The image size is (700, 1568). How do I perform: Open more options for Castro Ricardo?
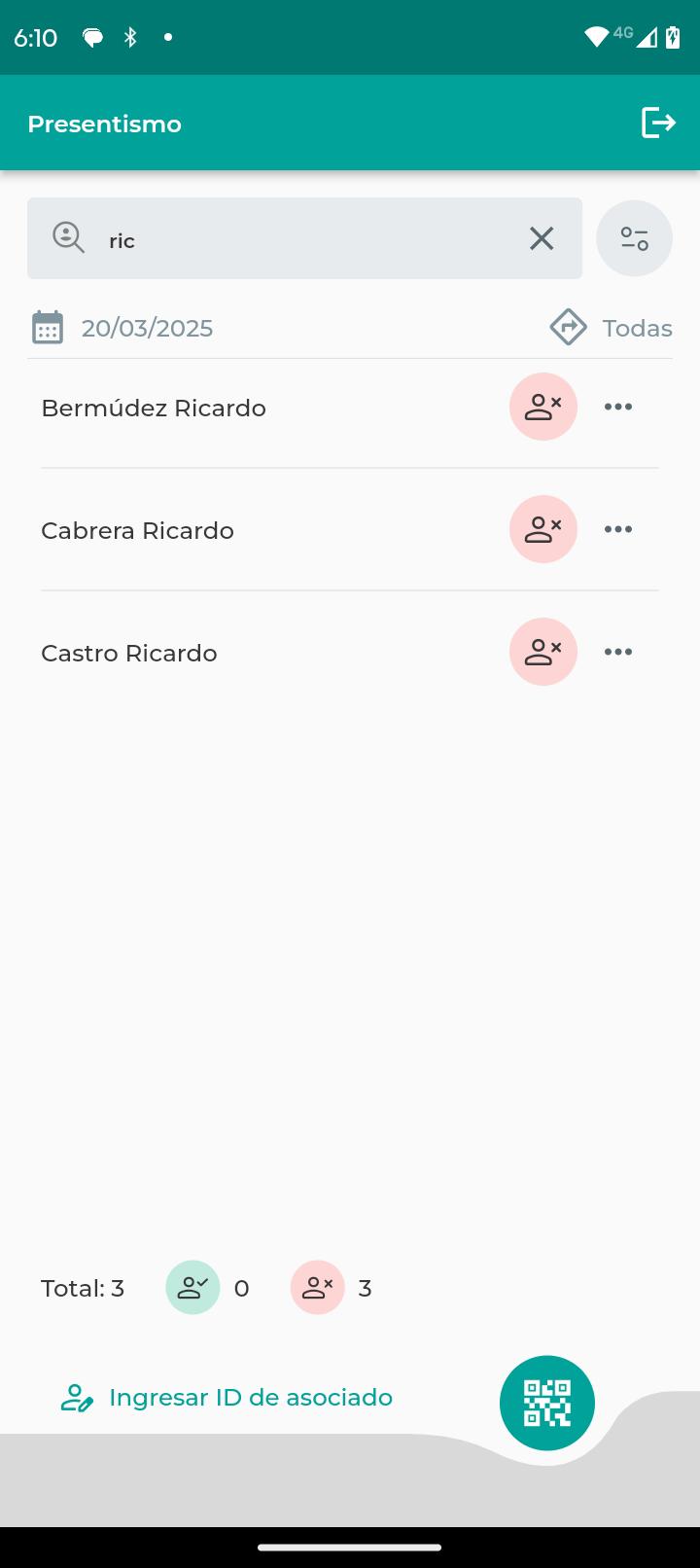(x=618, y=652)
